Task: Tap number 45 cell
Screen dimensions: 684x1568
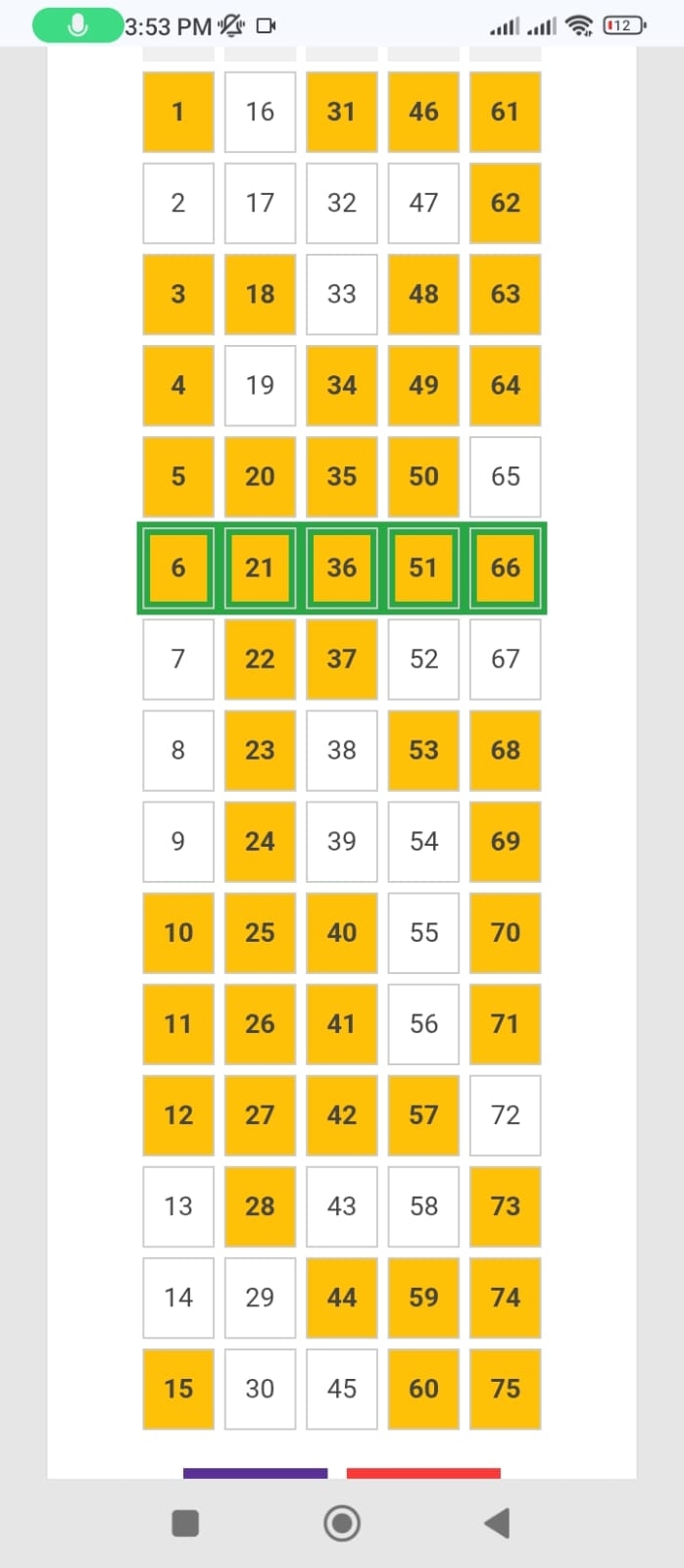Action: pos(341,1388)
